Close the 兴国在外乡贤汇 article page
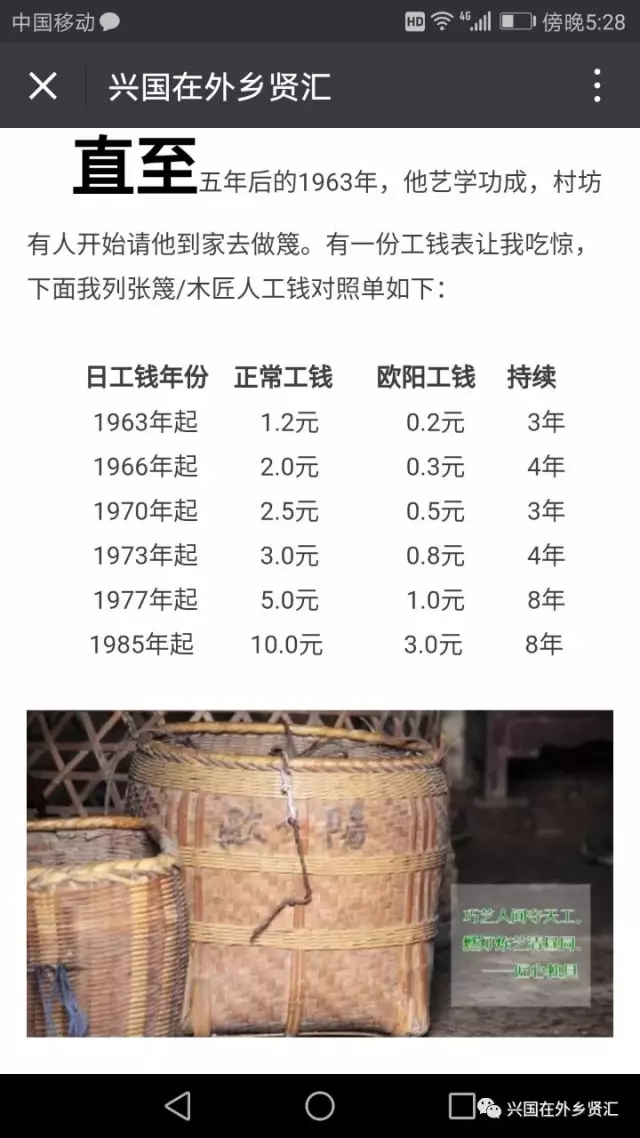Image resolution: width=640 pixels, height=1138 pixels. (43, 86)
